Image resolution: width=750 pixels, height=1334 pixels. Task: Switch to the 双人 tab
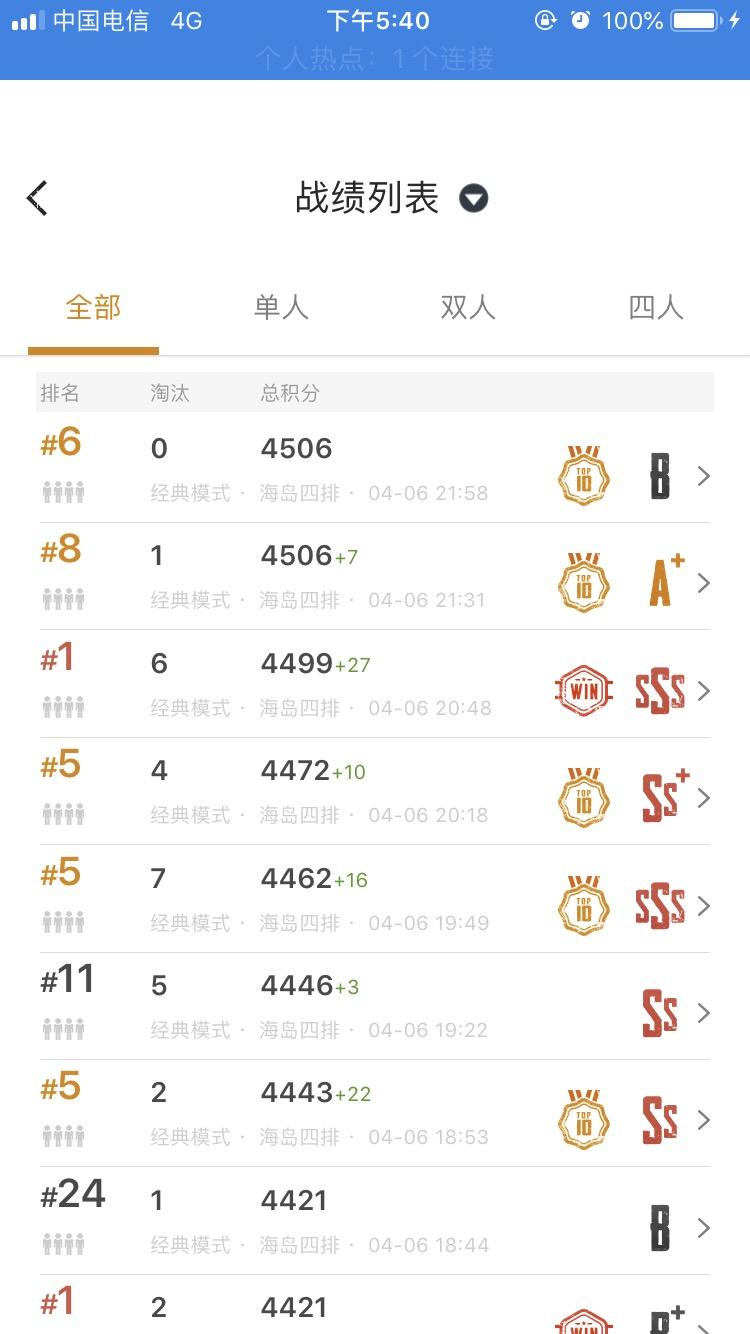pyautogui.click(x=468, y=308)
